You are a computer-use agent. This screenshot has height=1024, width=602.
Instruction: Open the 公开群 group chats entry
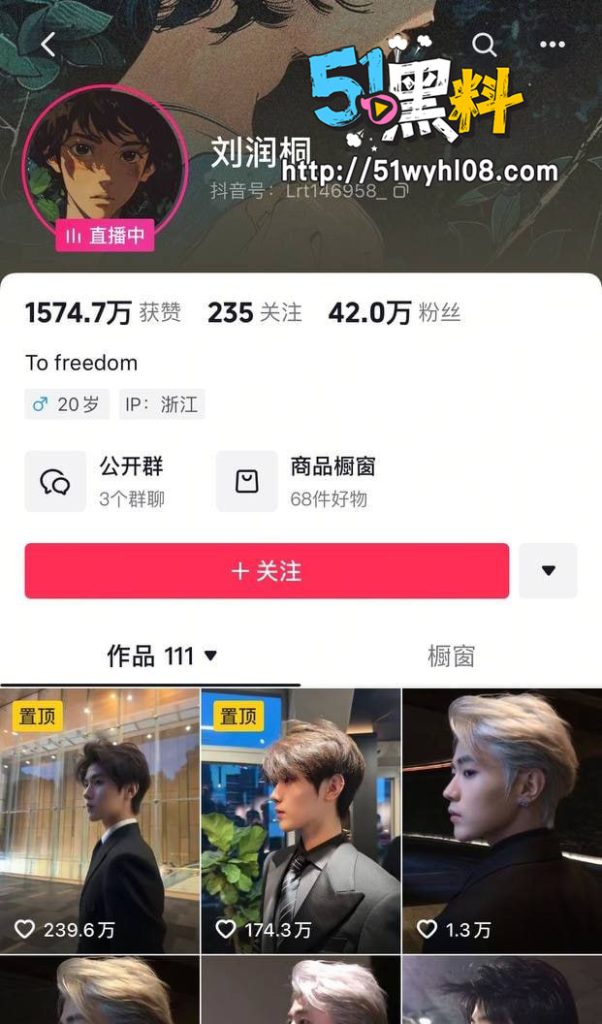[x=100, y=481]
